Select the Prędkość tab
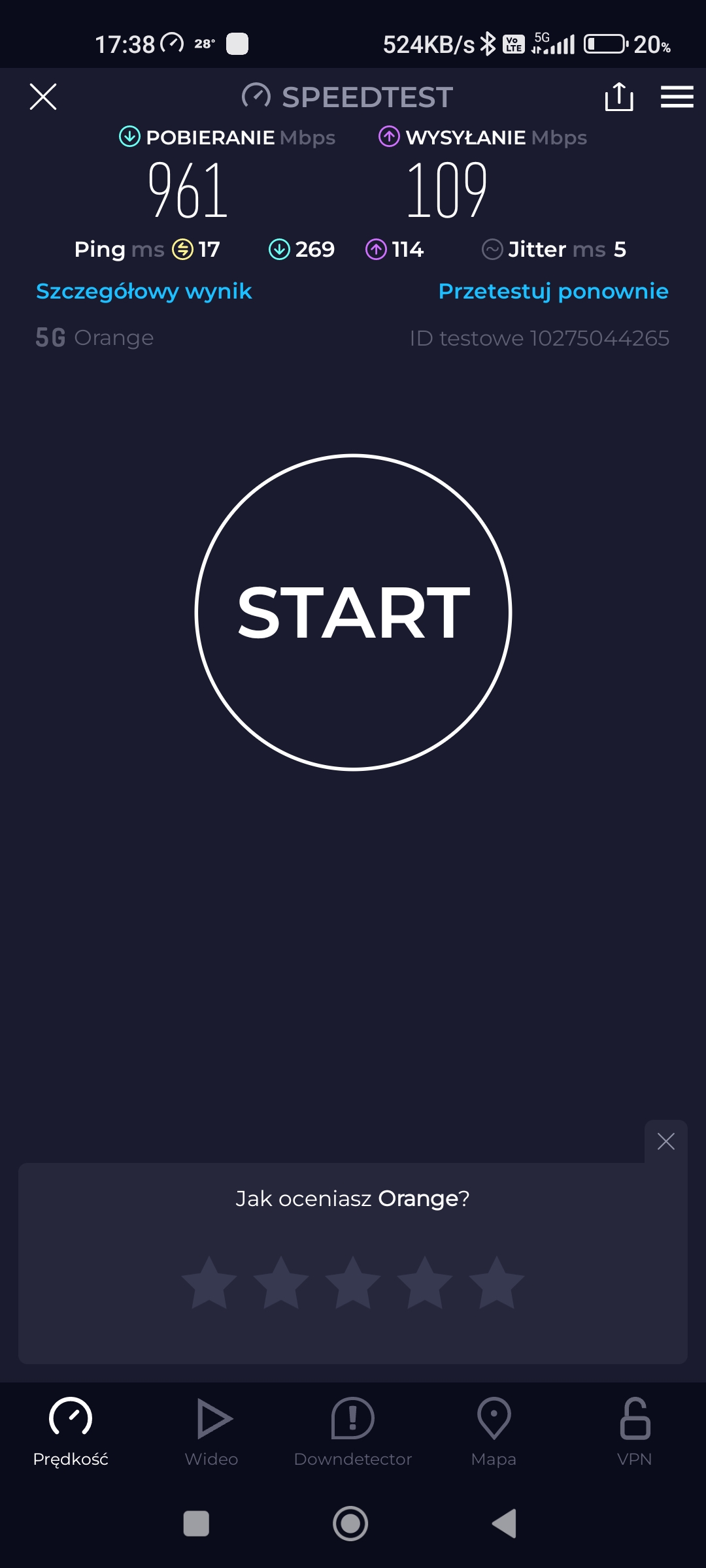This screenshot has width=706, height=1568. point(71,1432)
